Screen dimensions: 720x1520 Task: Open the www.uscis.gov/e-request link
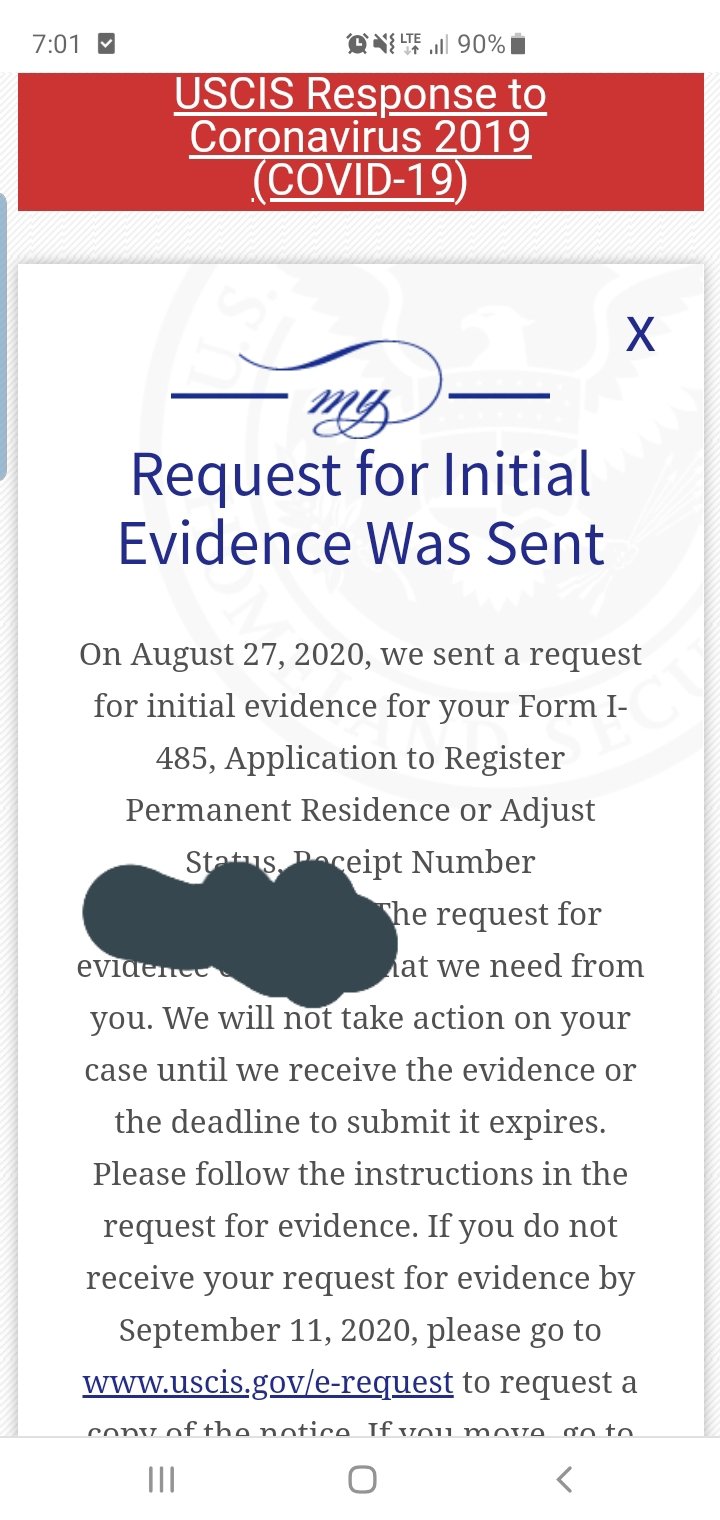tap(268, 1383)
